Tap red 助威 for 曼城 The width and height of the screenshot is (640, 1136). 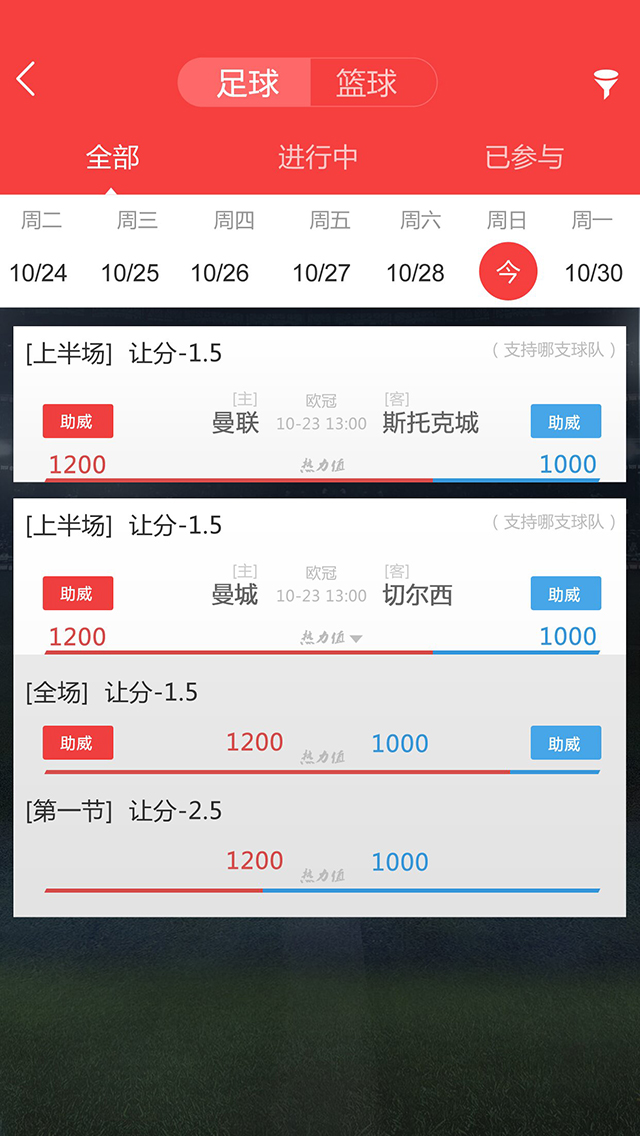(x=78, y=593)
